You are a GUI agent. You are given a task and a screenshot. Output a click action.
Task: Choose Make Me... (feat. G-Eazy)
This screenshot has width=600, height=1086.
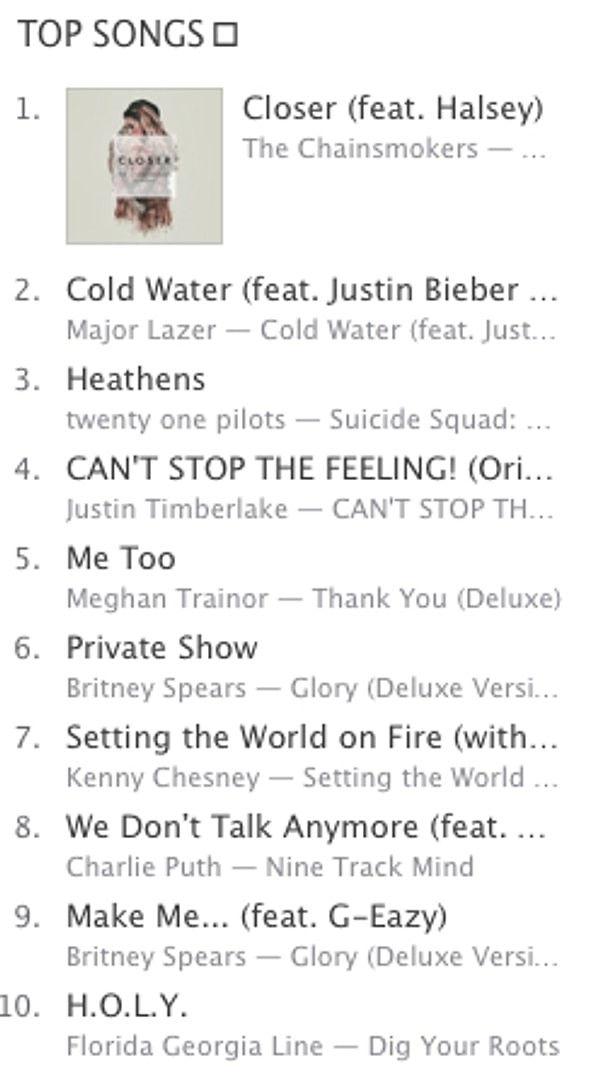point(256,916)
